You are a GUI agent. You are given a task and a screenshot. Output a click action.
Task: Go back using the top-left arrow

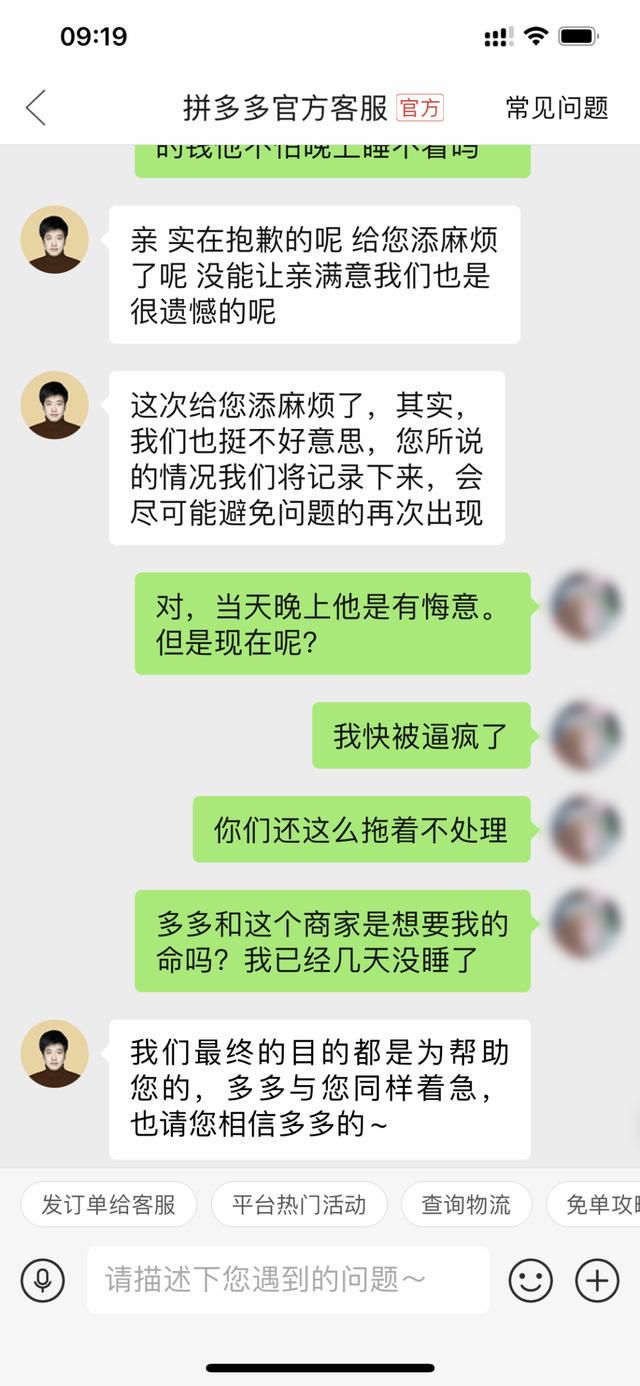tap(36, 107)
